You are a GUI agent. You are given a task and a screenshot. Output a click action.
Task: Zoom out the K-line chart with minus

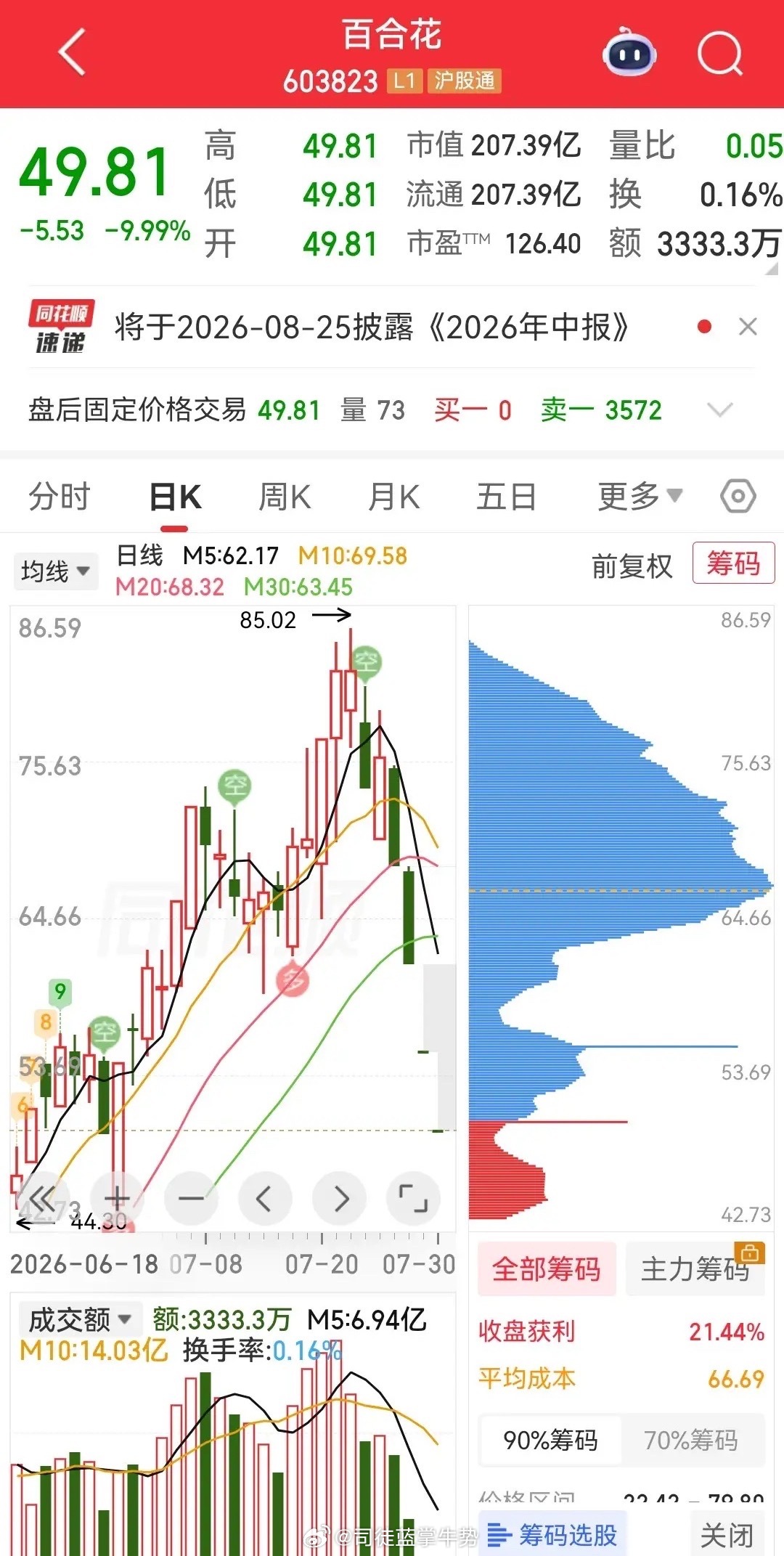point(191,1197)
